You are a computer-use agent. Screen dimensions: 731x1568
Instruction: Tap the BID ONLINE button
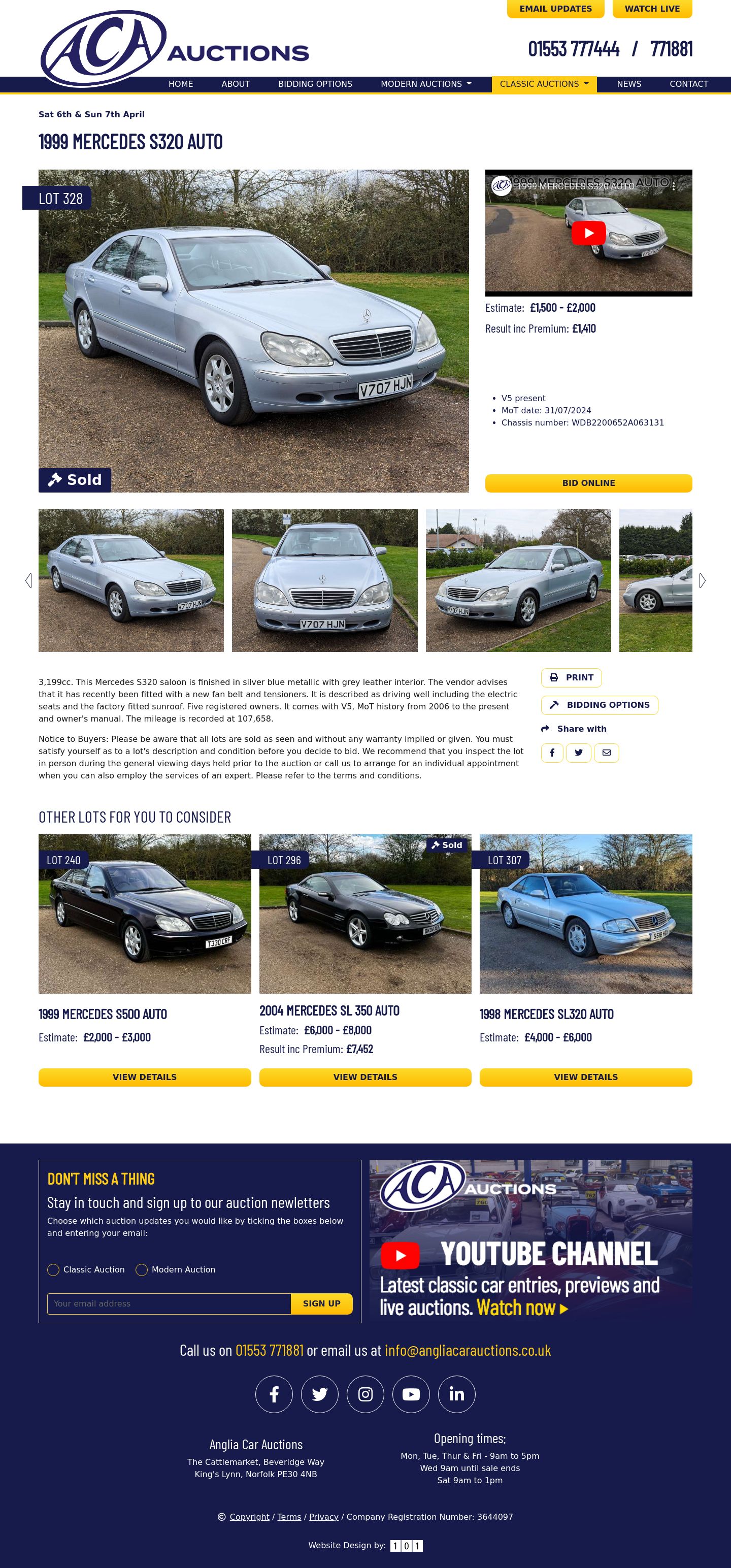pyautogui.click(x=588, y=483)
